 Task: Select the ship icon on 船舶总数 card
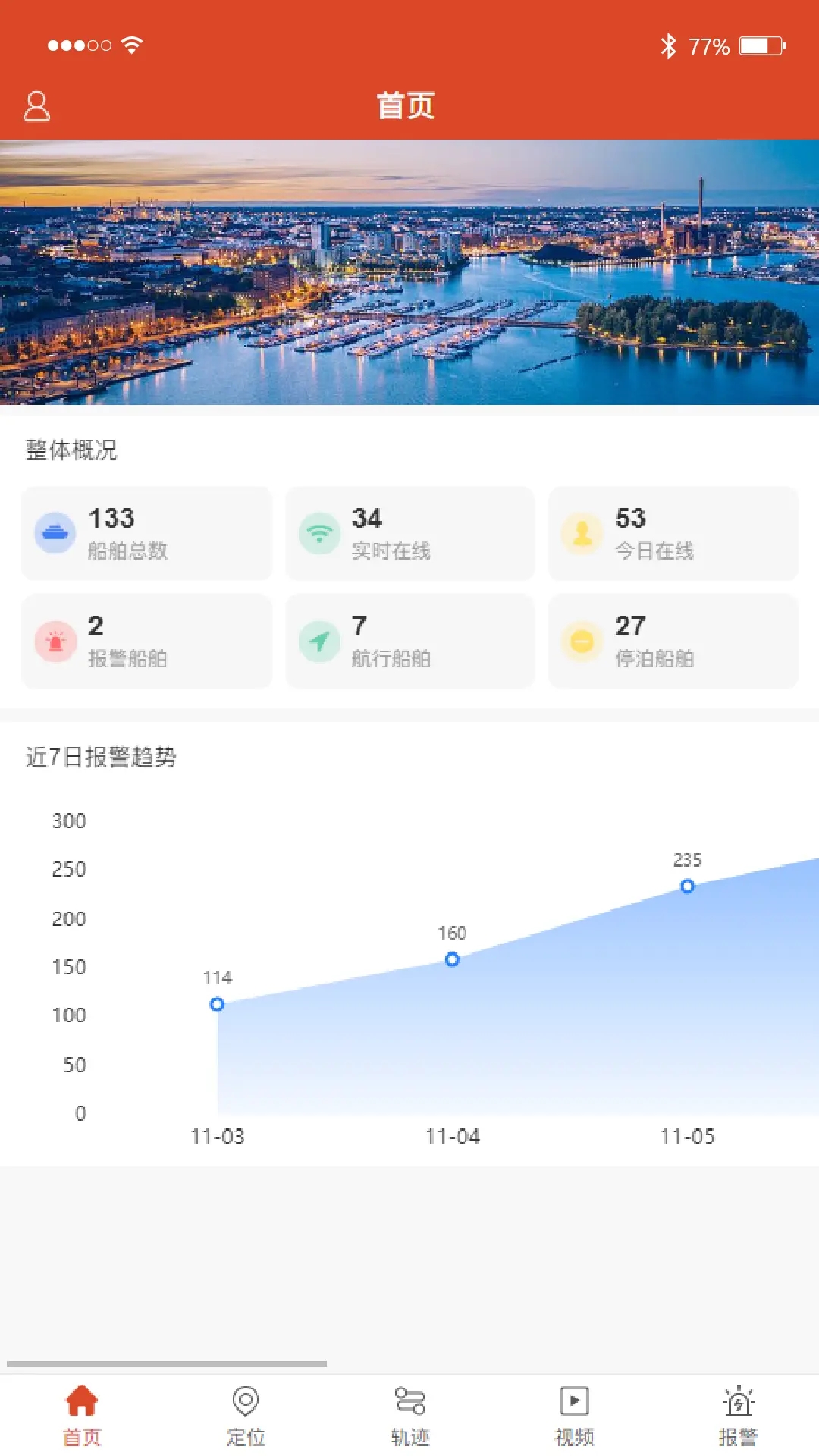(55, 532)
